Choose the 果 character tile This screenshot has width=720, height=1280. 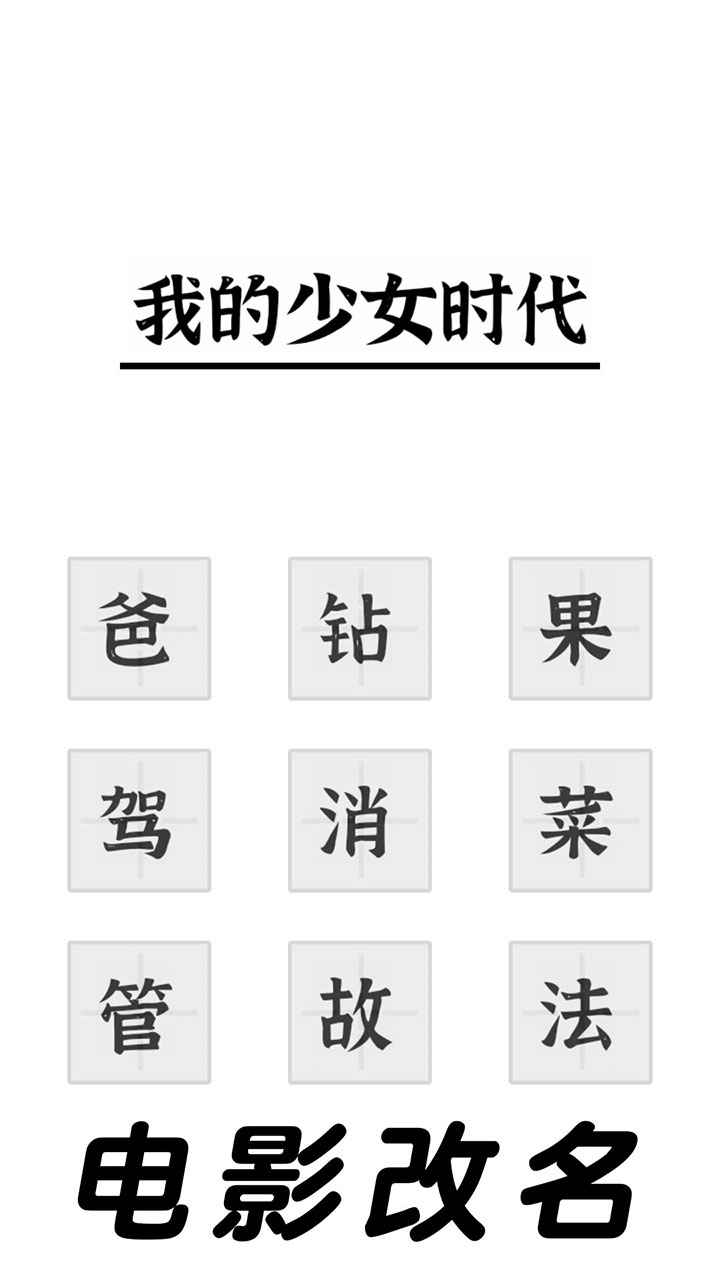coord(580,628)
